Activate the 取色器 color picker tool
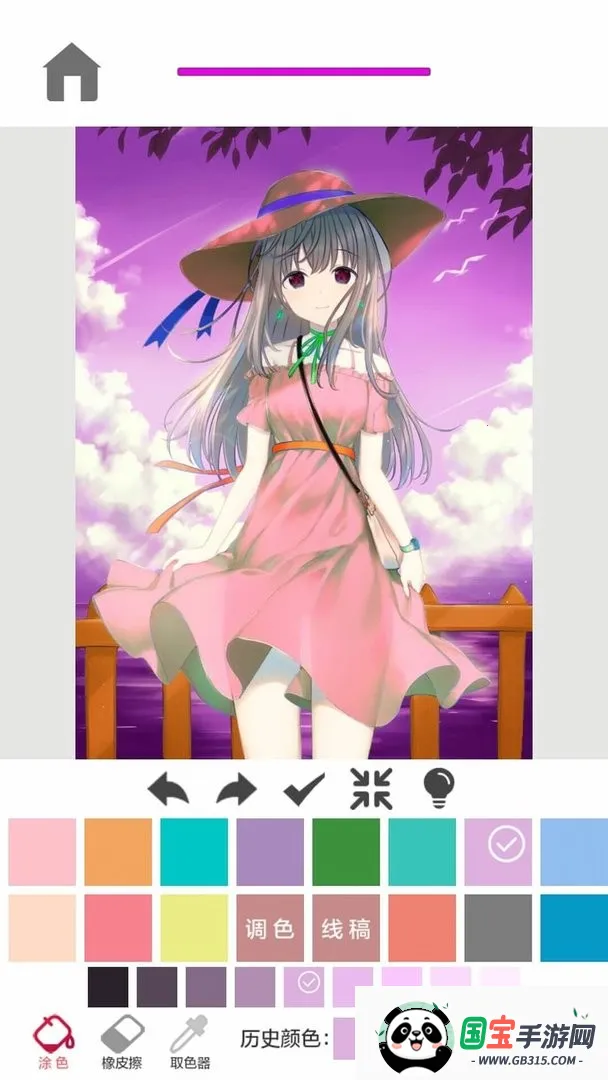608x1080 pixels. point(189,1042)
